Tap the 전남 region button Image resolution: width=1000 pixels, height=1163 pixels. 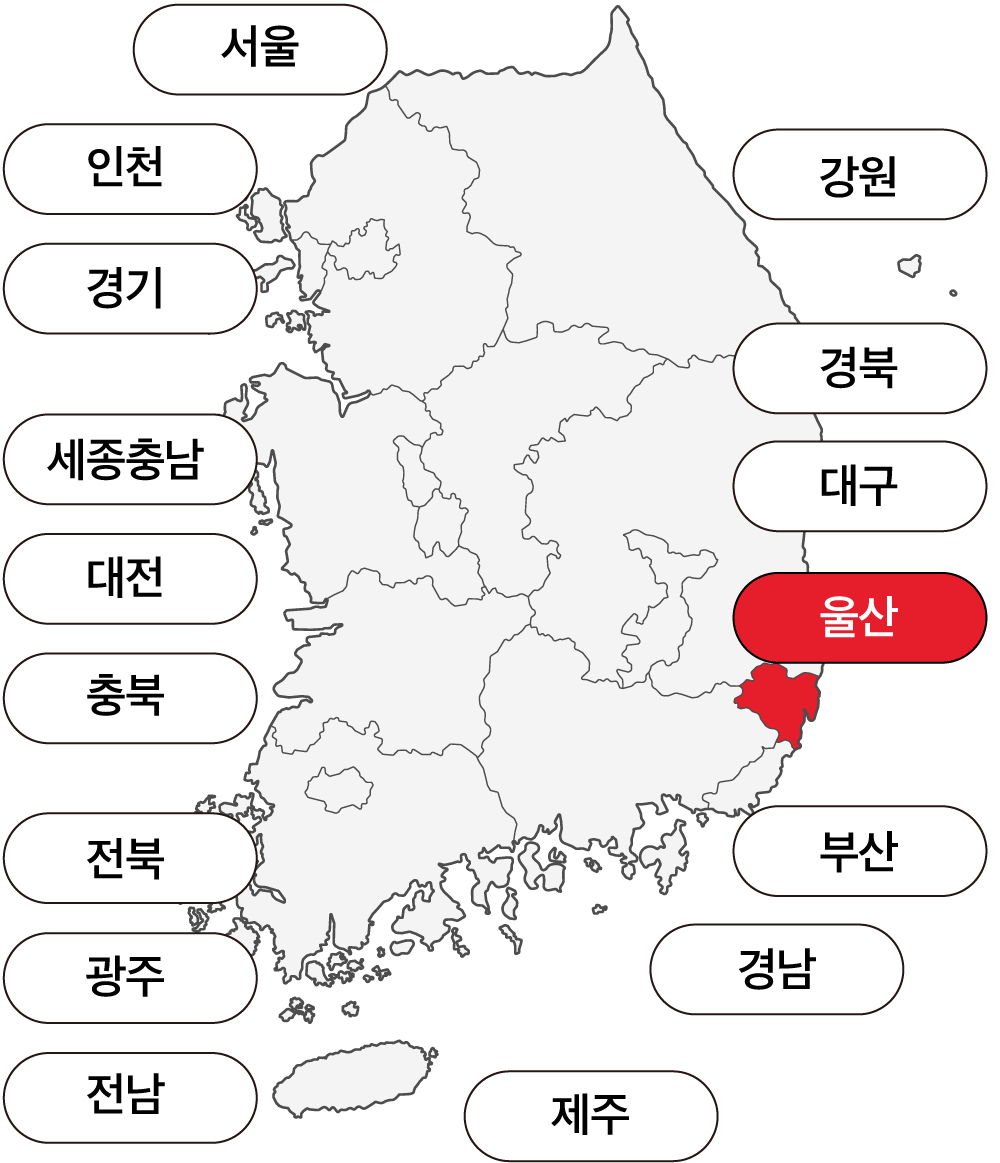(130, 1097)
